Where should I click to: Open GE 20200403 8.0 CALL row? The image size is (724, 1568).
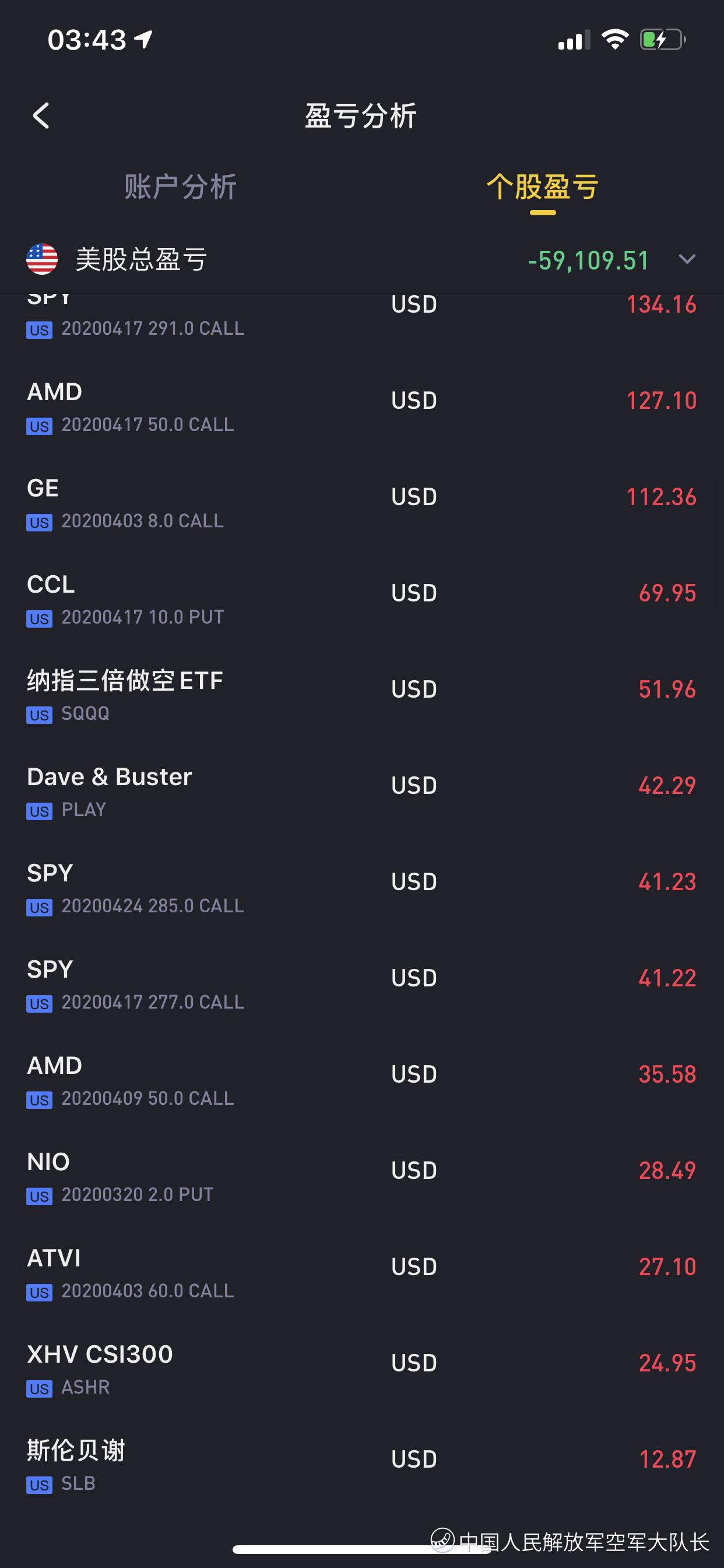coord(361,503)
